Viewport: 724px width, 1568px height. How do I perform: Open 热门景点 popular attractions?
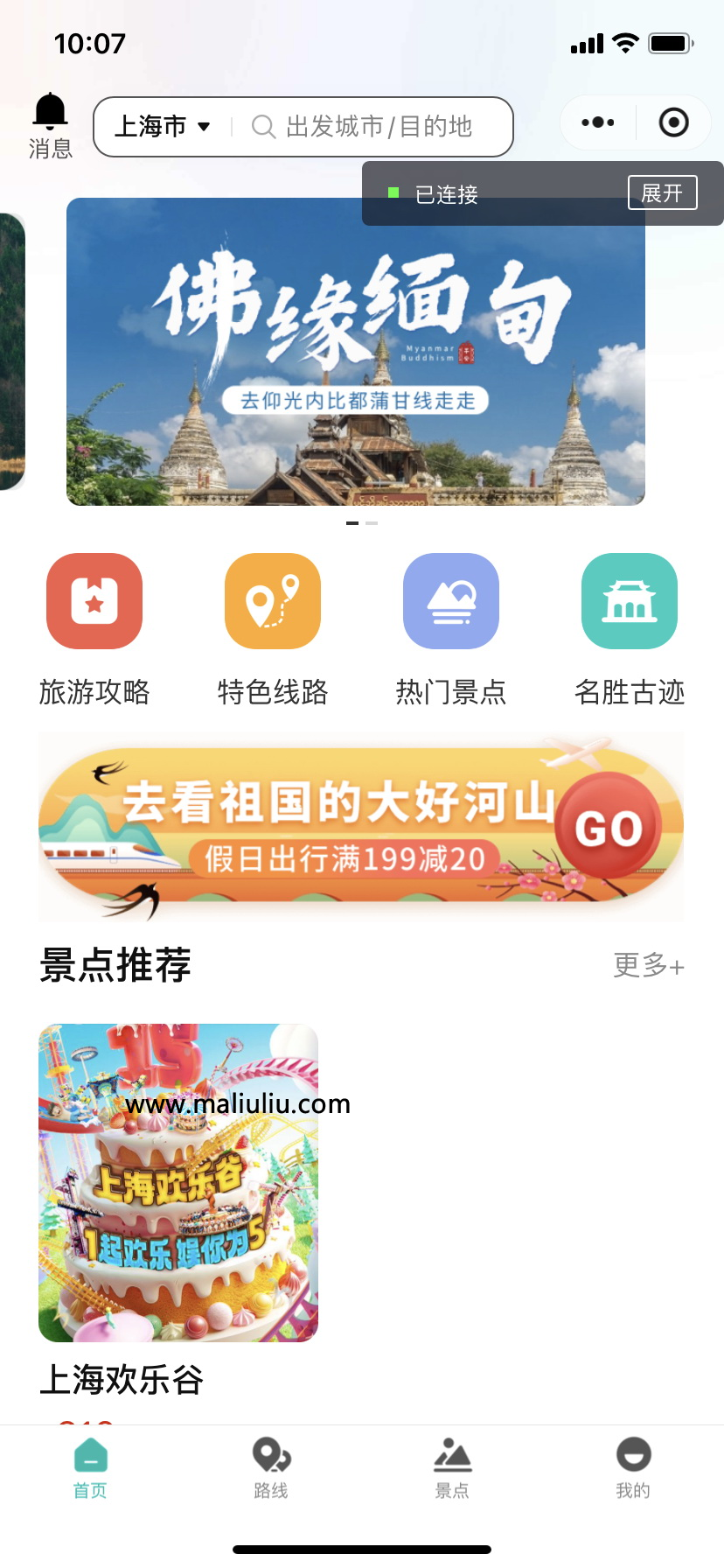point(451,630)
